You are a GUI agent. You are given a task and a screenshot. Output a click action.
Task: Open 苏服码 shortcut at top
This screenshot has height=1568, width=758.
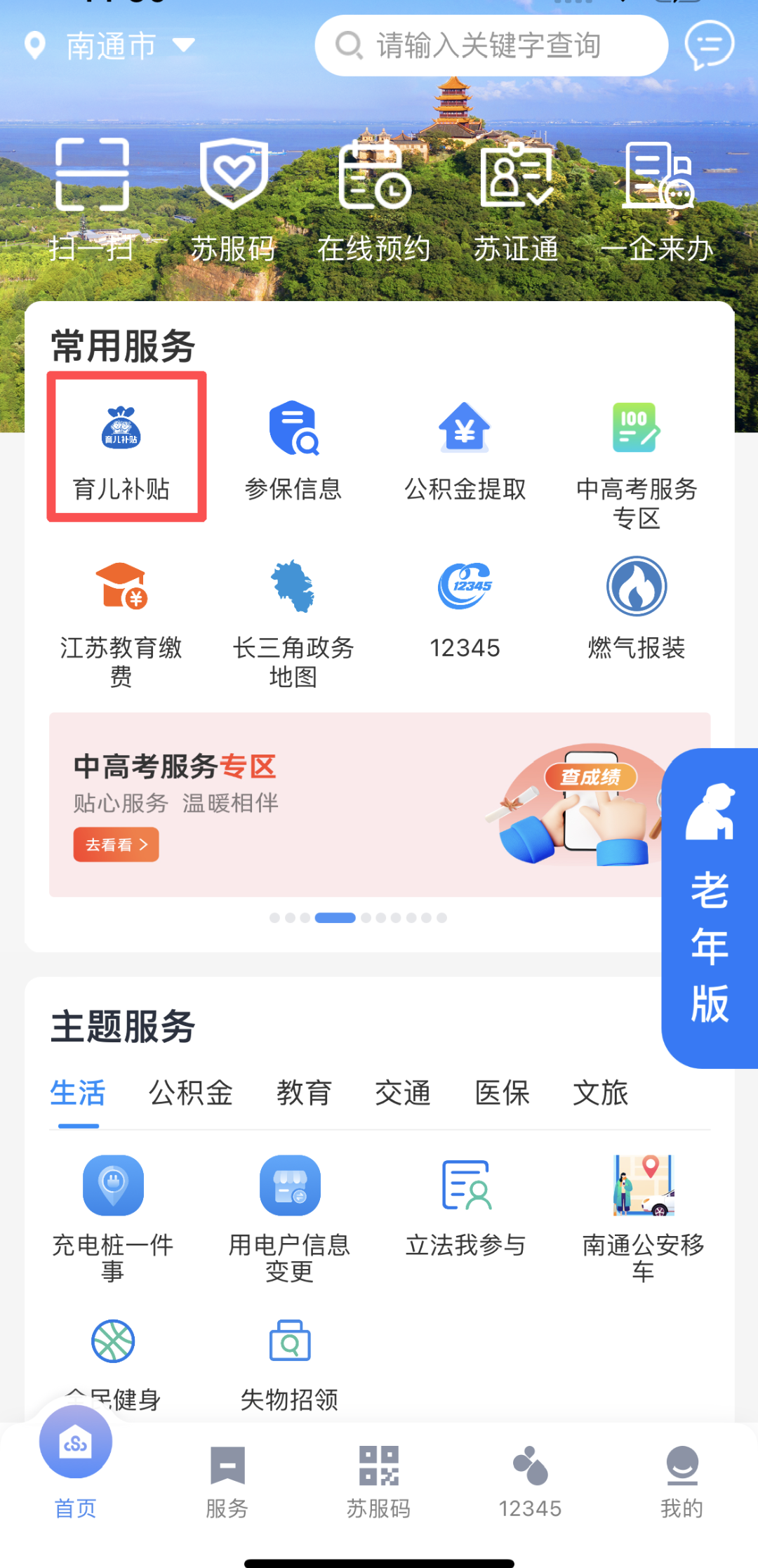point(233,200)
